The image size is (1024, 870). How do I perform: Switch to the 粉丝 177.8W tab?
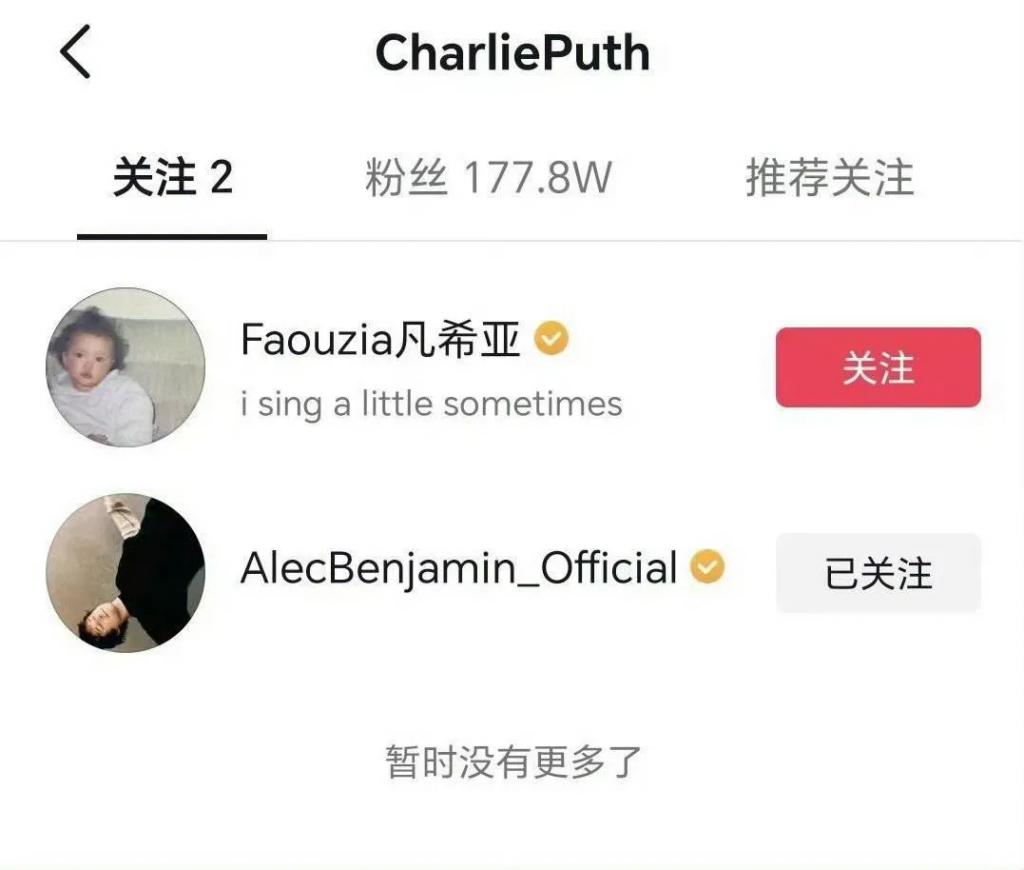point(487,180)
